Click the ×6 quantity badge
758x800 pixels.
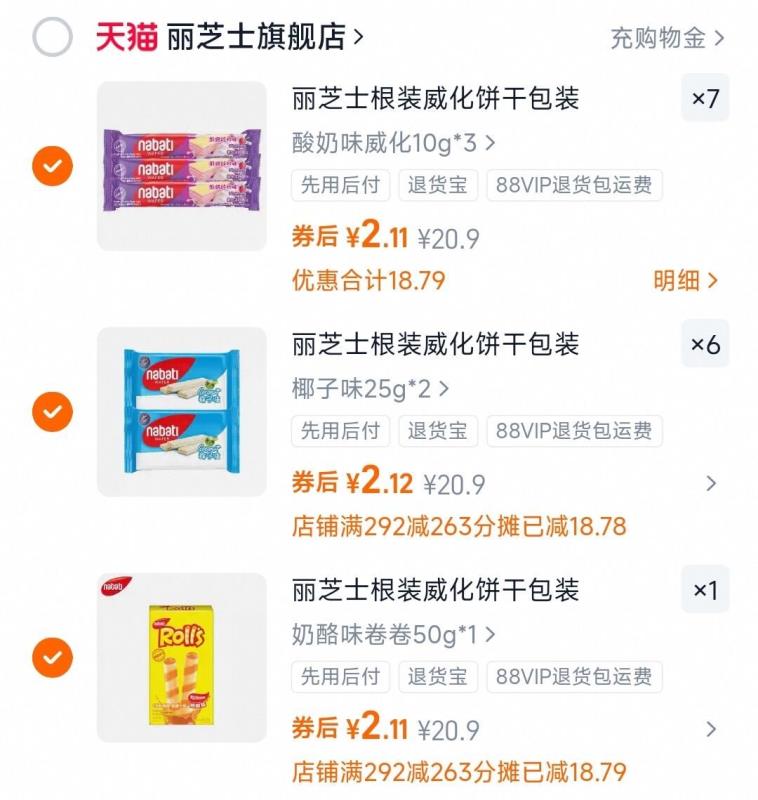pyautogui.click(x=704, y=345)
